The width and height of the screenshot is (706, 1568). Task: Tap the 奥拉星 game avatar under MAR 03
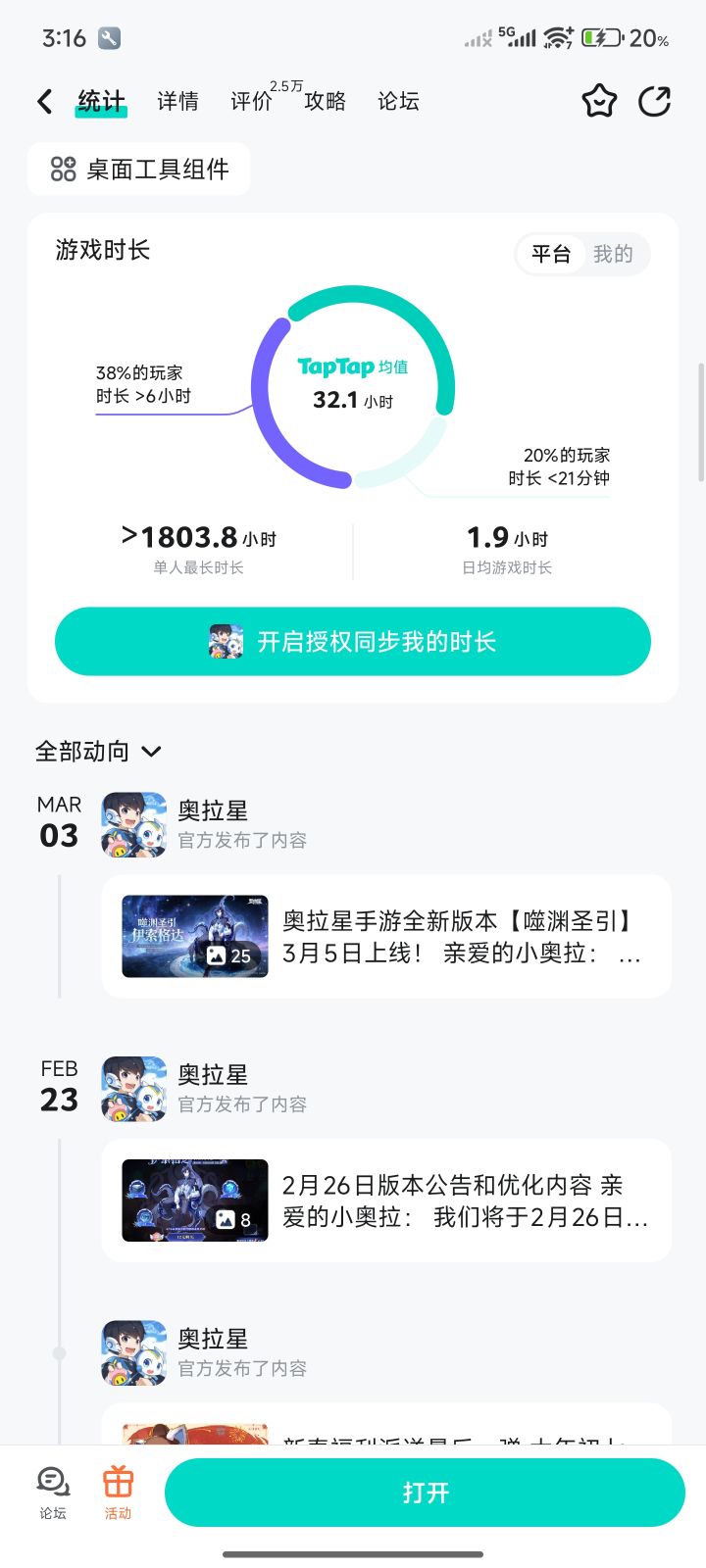coord(133,826)
